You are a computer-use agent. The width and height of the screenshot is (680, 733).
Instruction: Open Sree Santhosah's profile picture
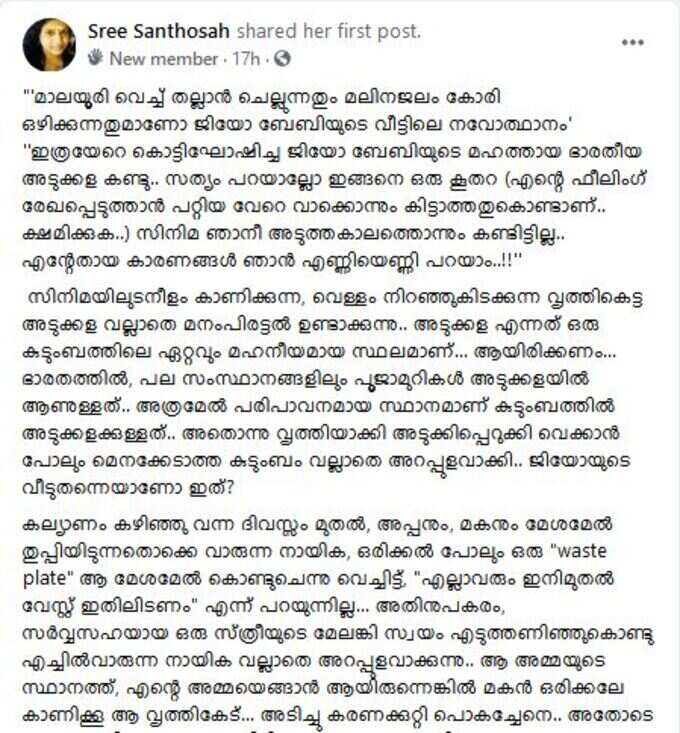(50, 45)
